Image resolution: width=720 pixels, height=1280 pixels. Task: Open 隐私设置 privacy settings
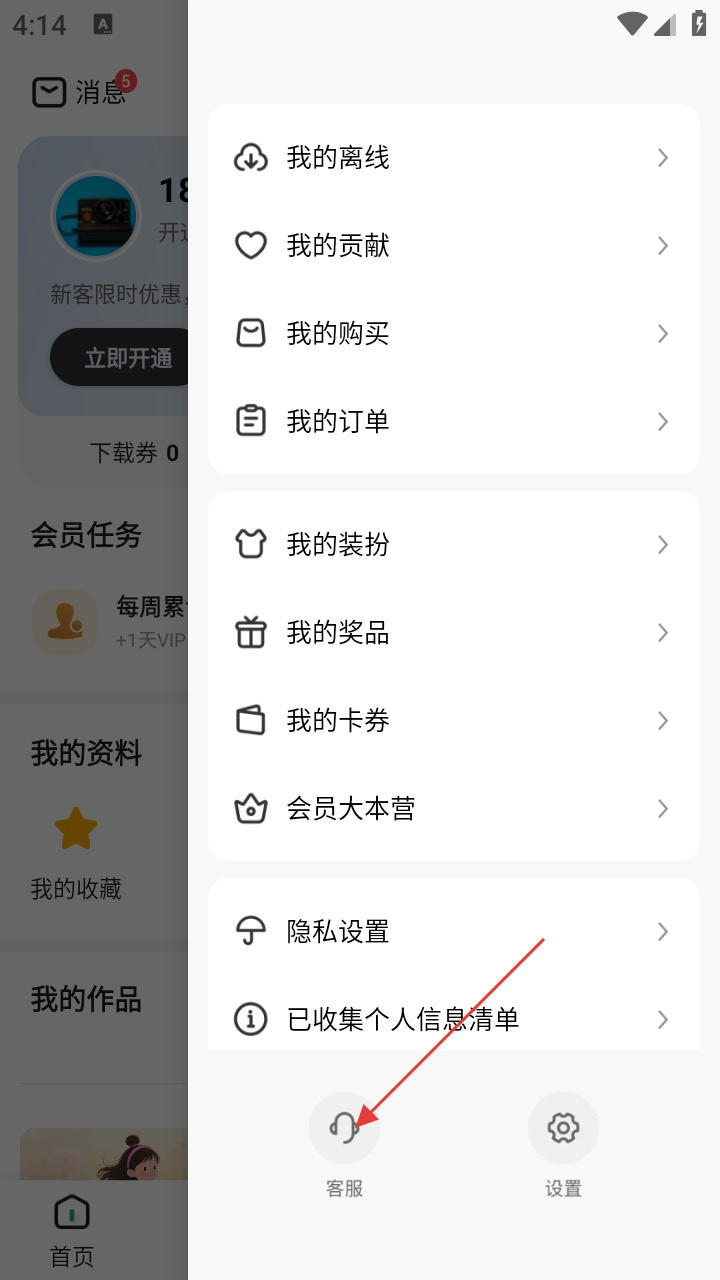pyautogui.click(x=452, y=932)
